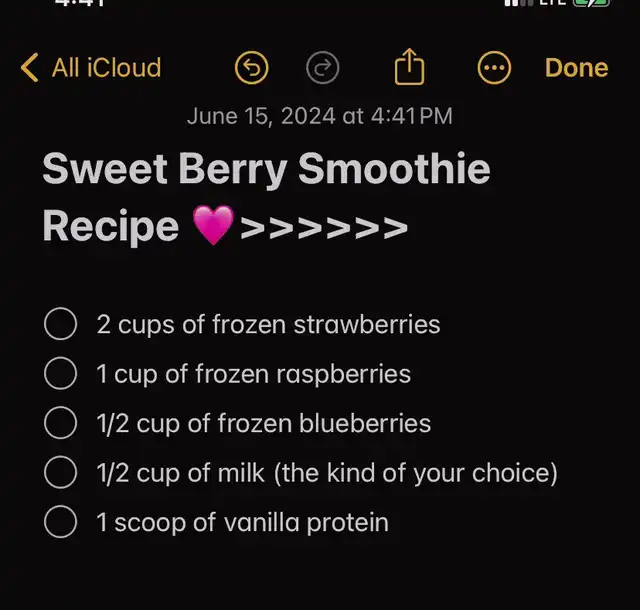Open the more options menu
Image resolution: width=640 pixels, height=610 pixels.
[494, 68]
